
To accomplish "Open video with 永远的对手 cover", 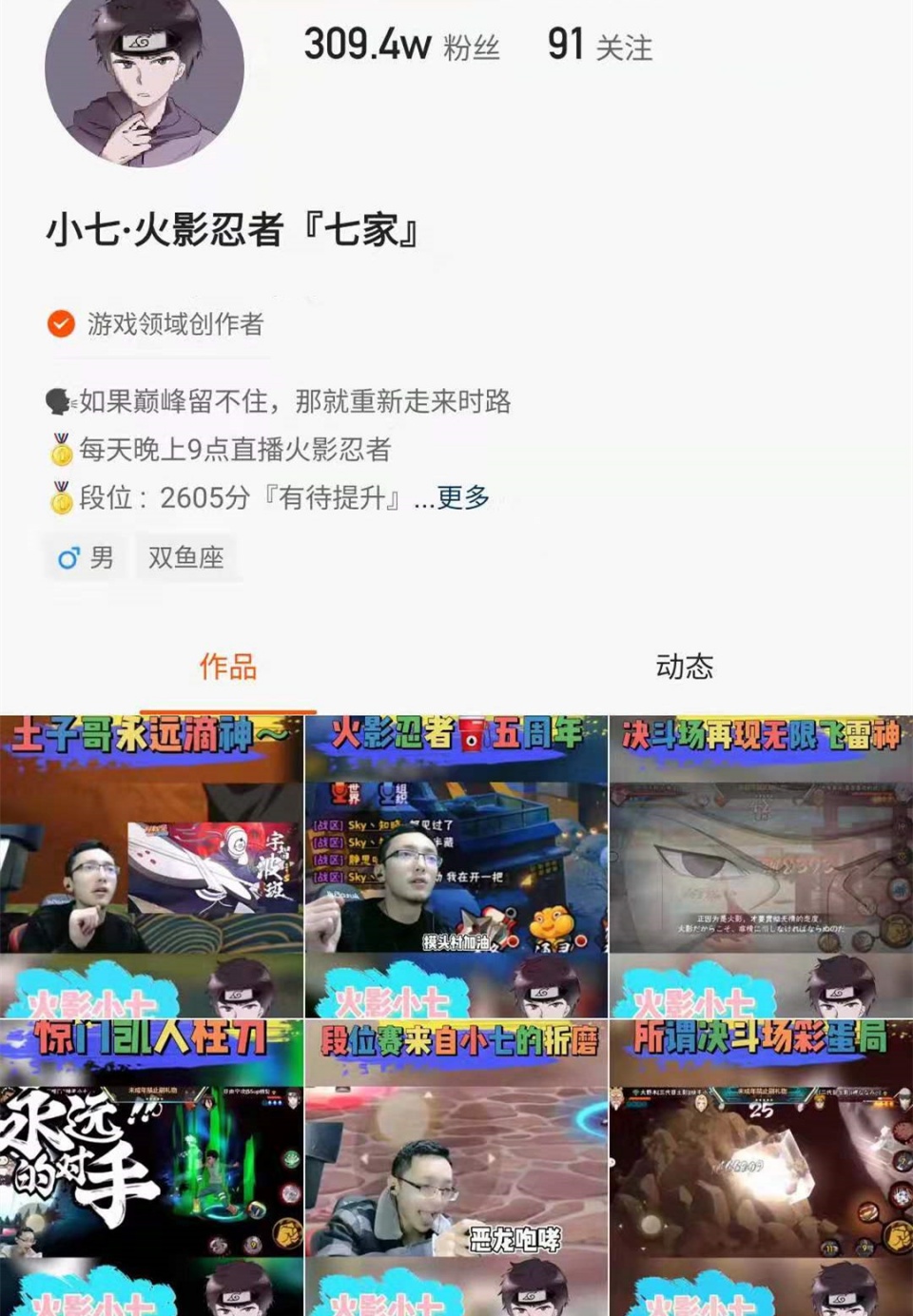I will pos(151,1170).
